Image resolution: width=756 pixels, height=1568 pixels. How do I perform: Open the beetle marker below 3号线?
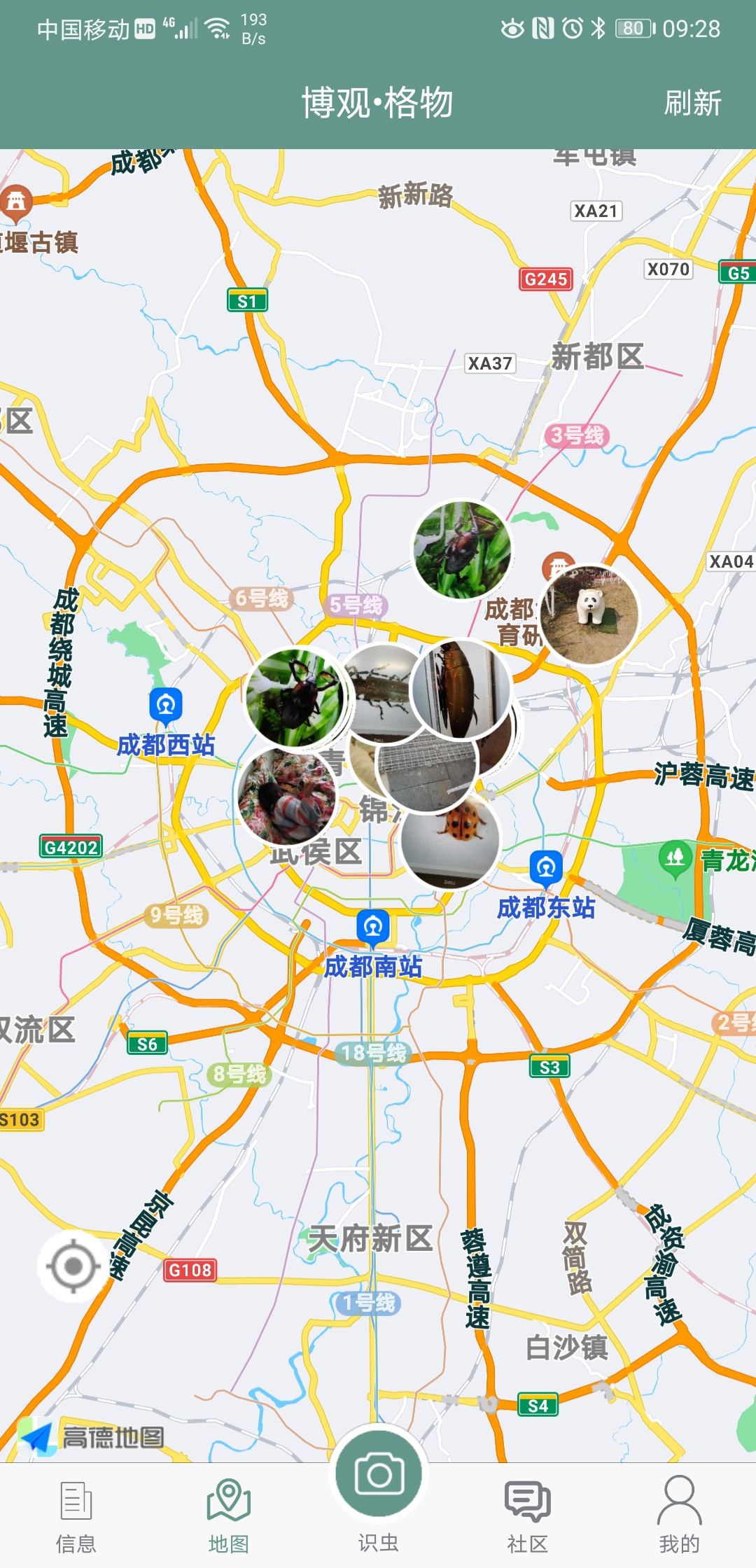pyautogui.click(x=462, y=550)
